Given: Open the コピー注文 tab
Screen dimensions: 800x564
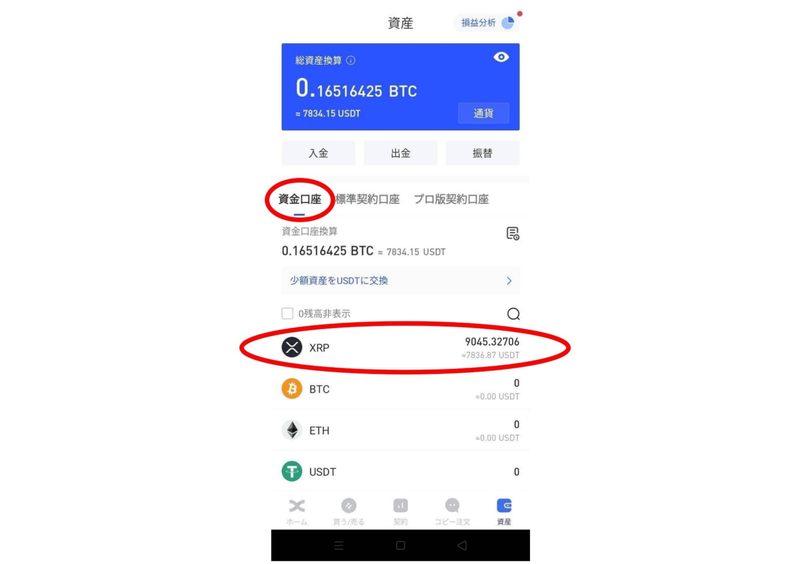Looking at the screenshot, I should 452,511.
